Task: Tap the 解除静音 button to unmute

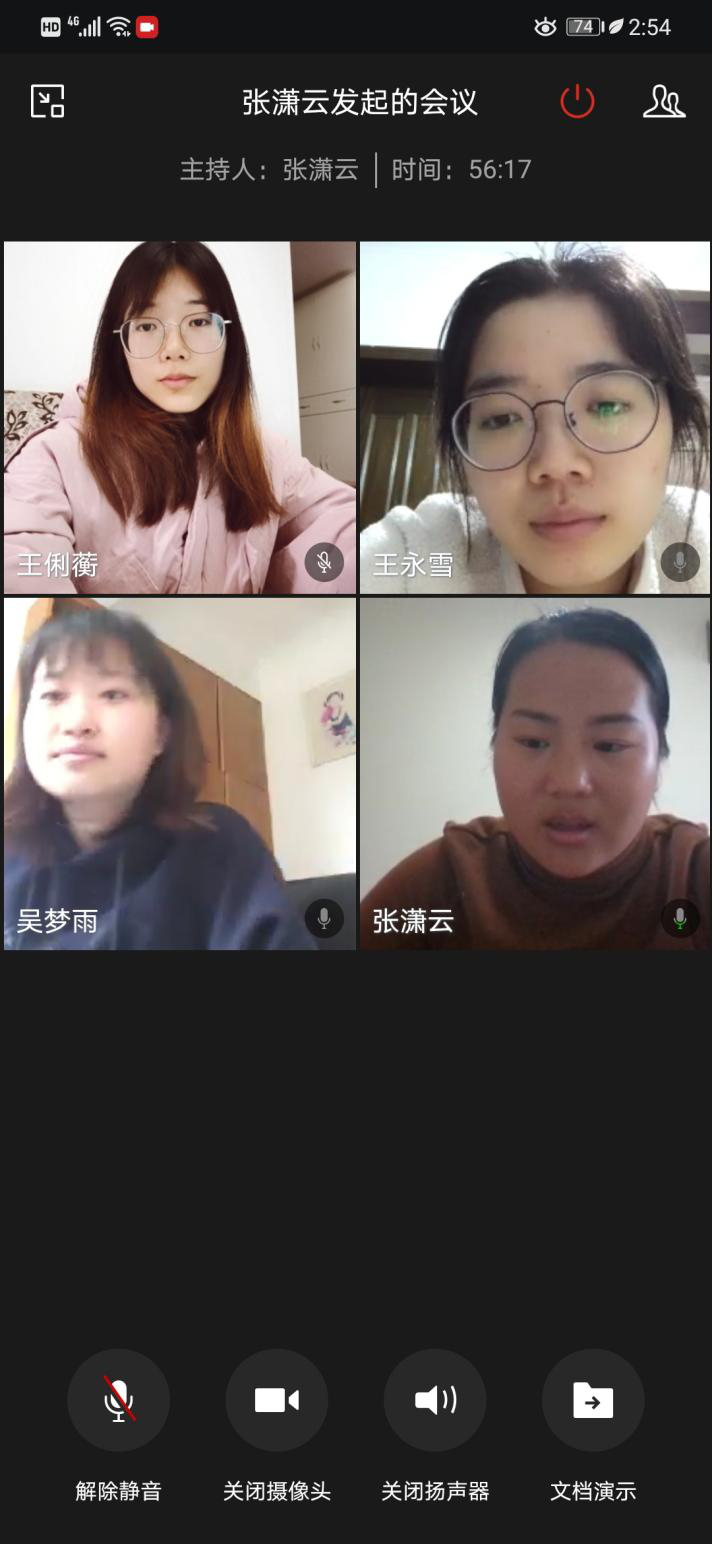Action: point(118,1400)
